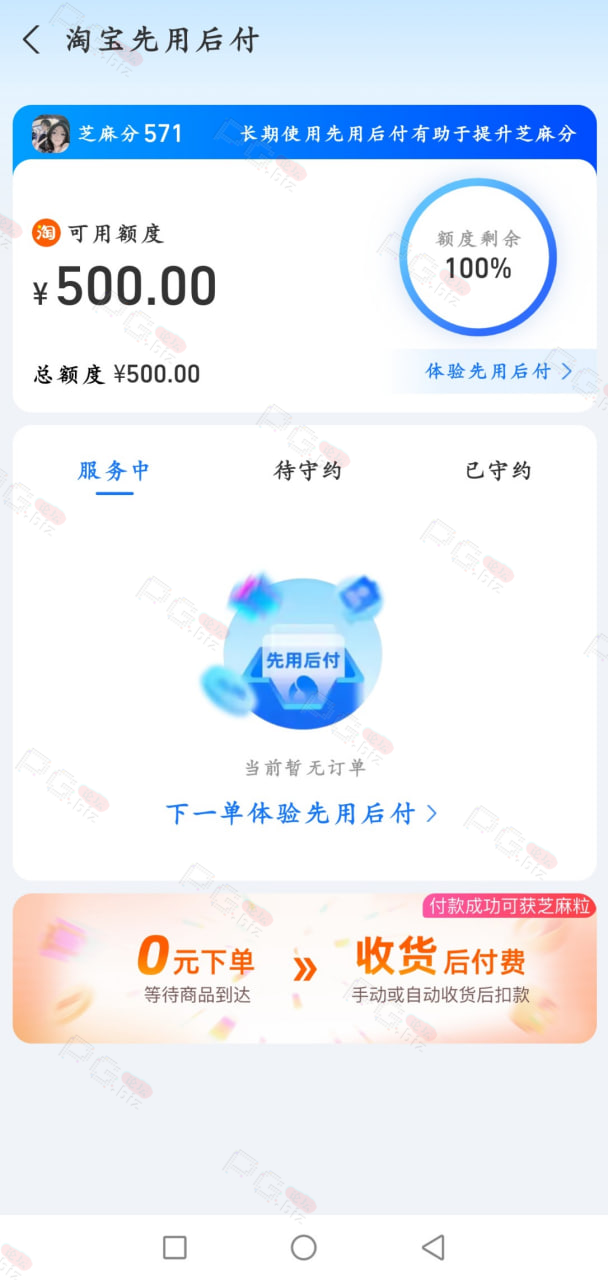Switch to the 服务中 tab
The width and height of the screenshot is (608, 1280).
click(x=114, y=471)
